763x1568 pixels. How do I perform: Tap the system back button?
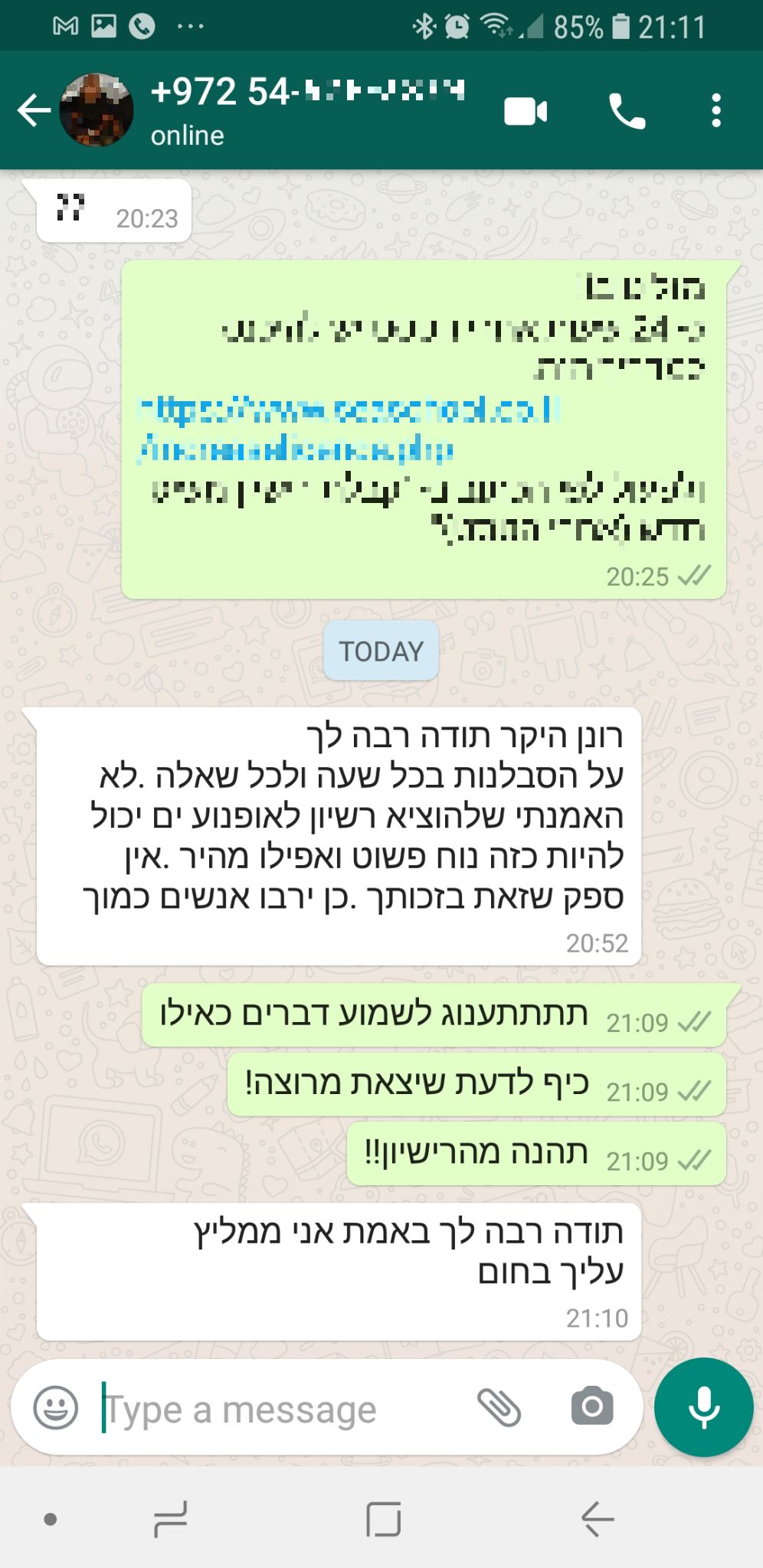597,1519
